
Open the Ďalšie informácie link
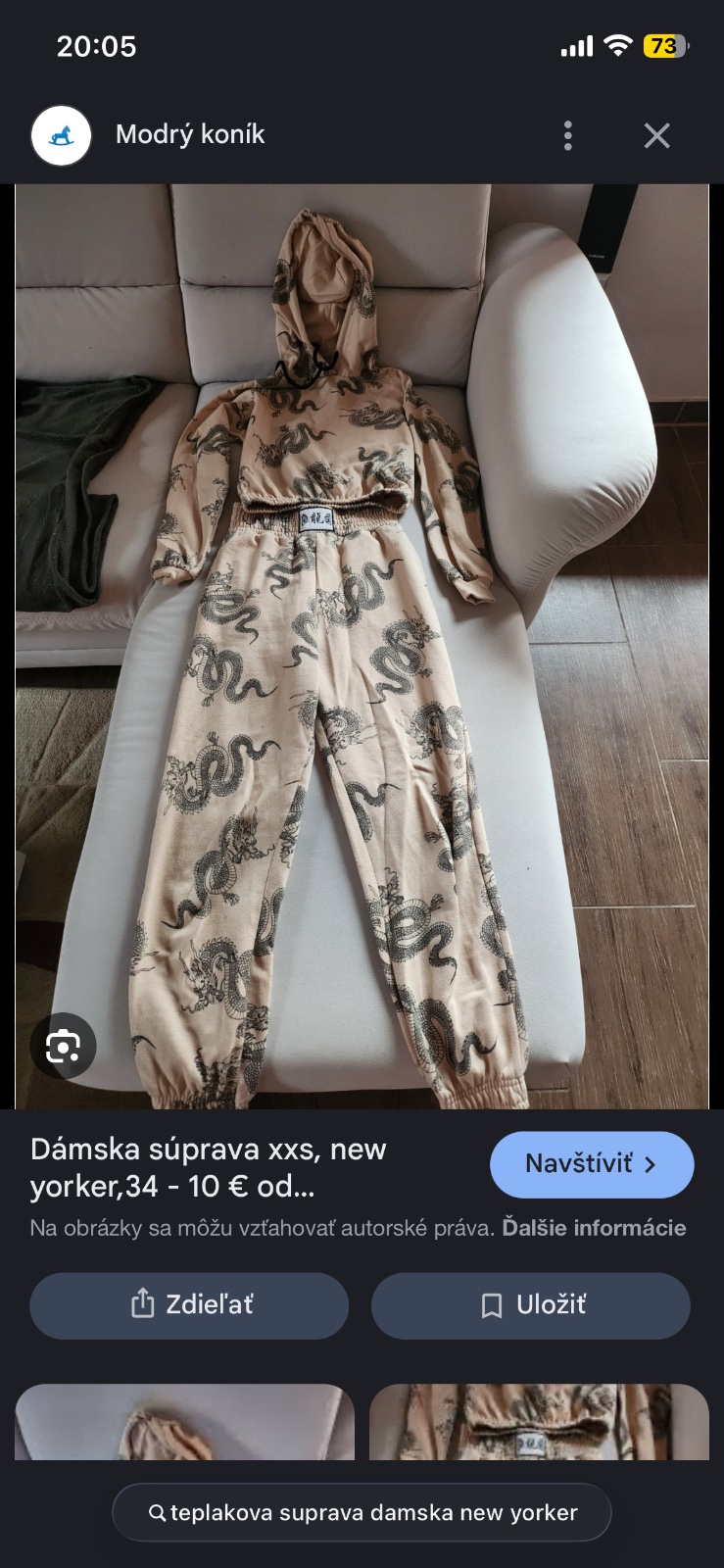[594, 1228]
